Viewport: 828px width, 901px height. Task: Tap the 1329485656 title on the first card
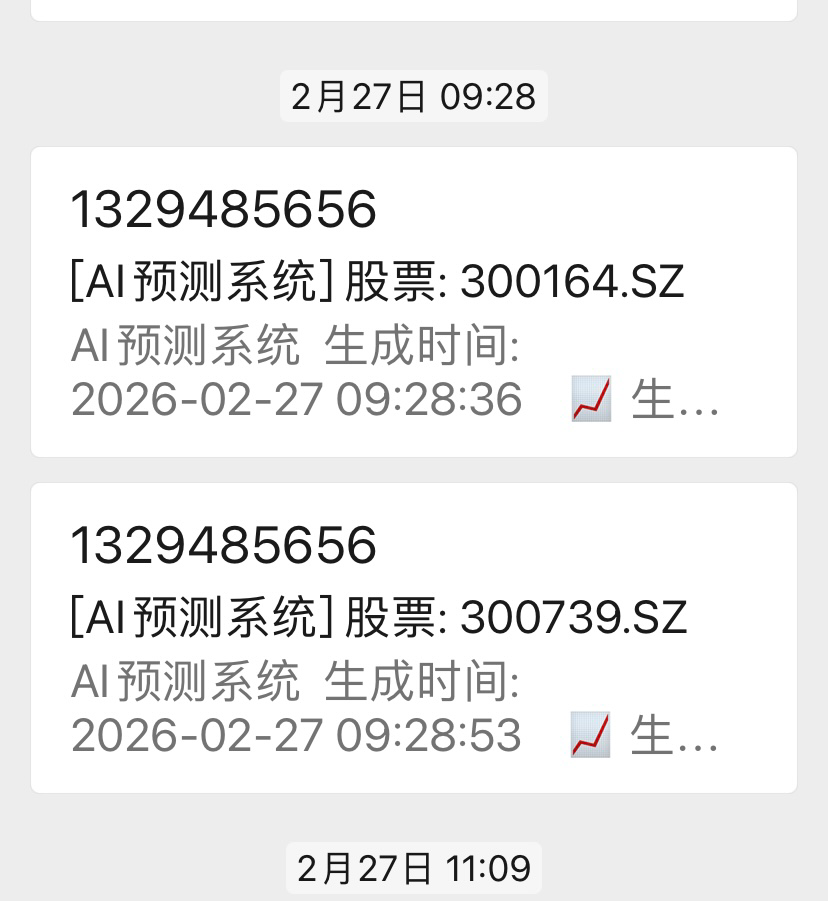pyautogui.click(x=222, y=209)
